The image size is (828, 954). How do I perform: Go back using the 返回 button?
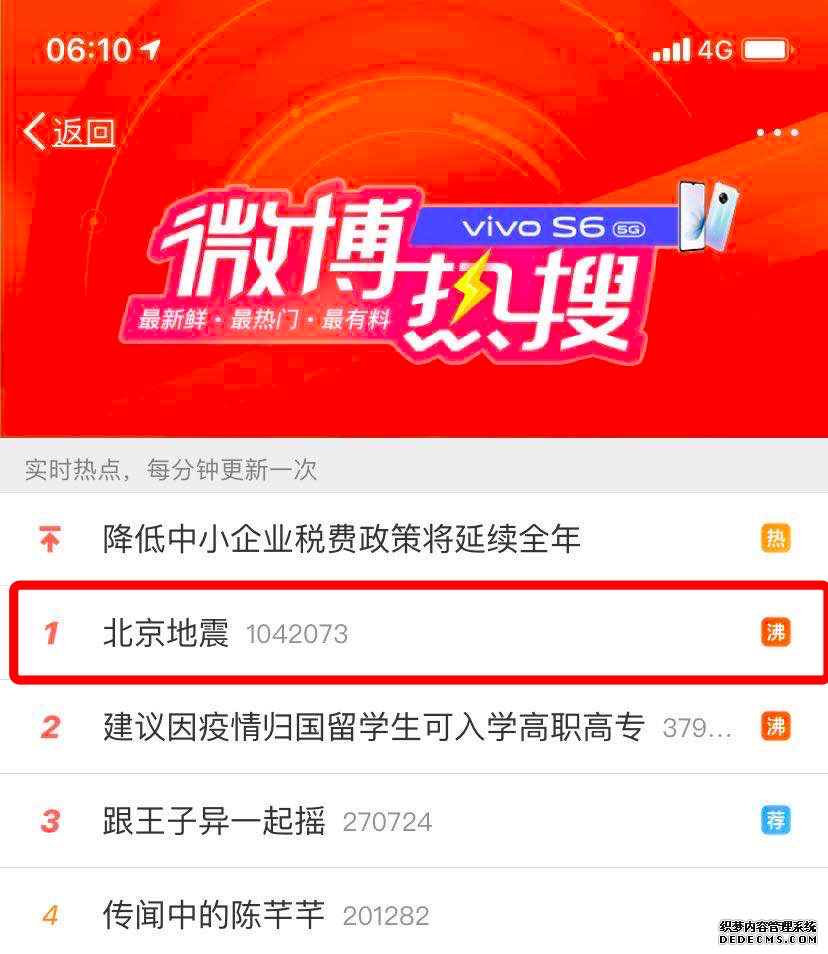pyautogui.click(x=70, y=132)
